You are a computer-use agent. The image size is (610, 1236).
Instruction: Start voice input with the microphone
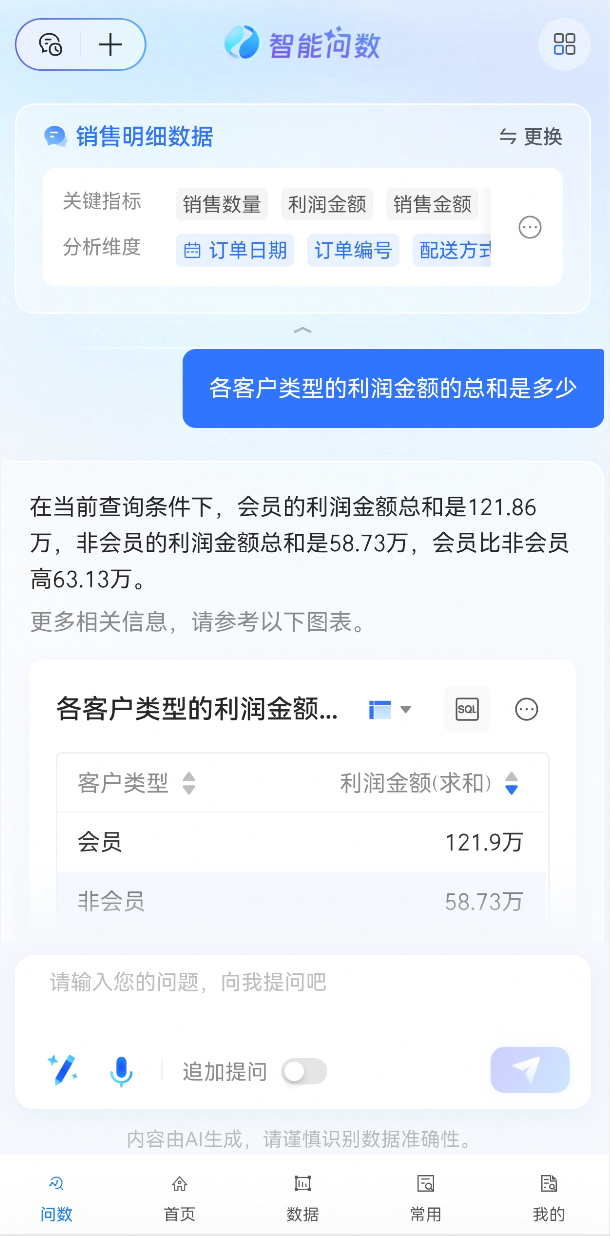click(121, 1071)
